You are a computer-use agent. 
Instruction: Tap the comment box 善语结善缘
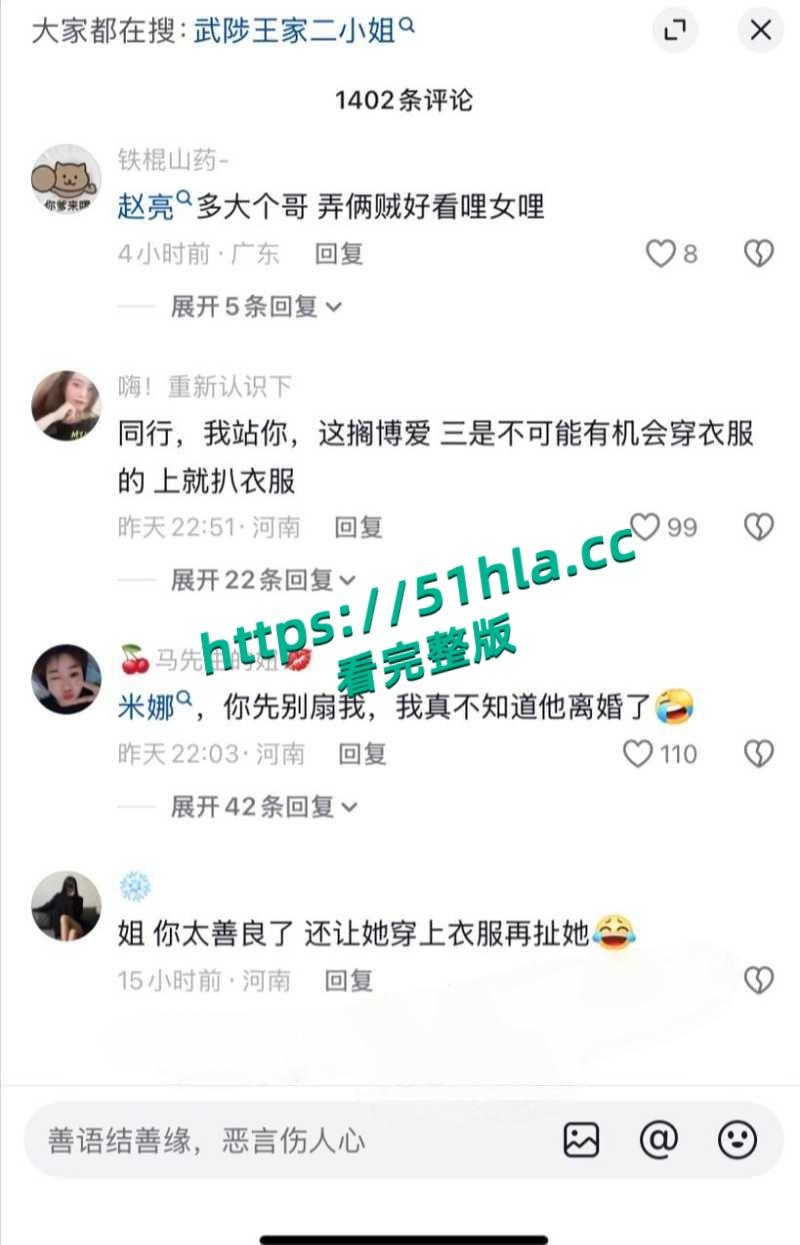(290, 1140)
